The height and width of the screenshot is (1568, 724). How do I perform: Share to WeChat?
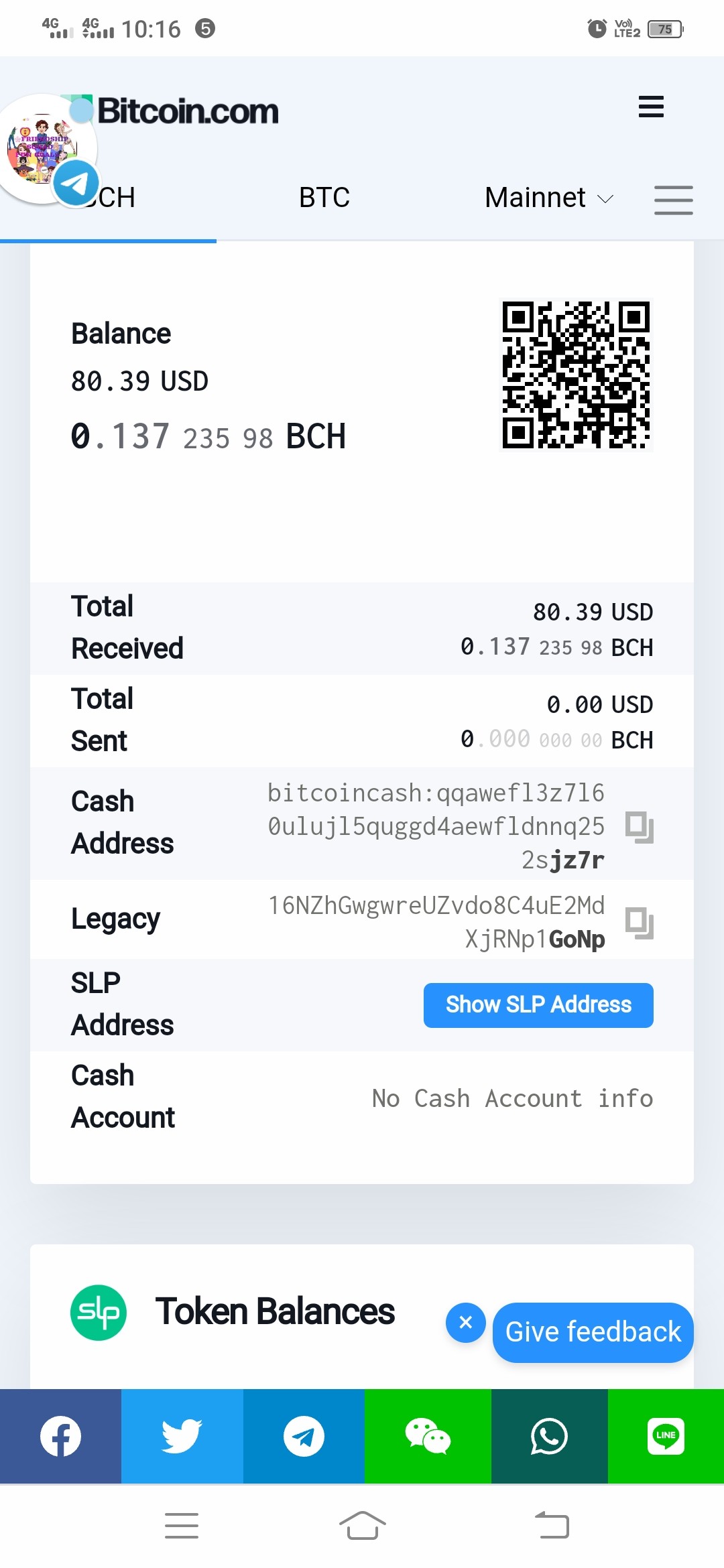(x=428, y=1436)
